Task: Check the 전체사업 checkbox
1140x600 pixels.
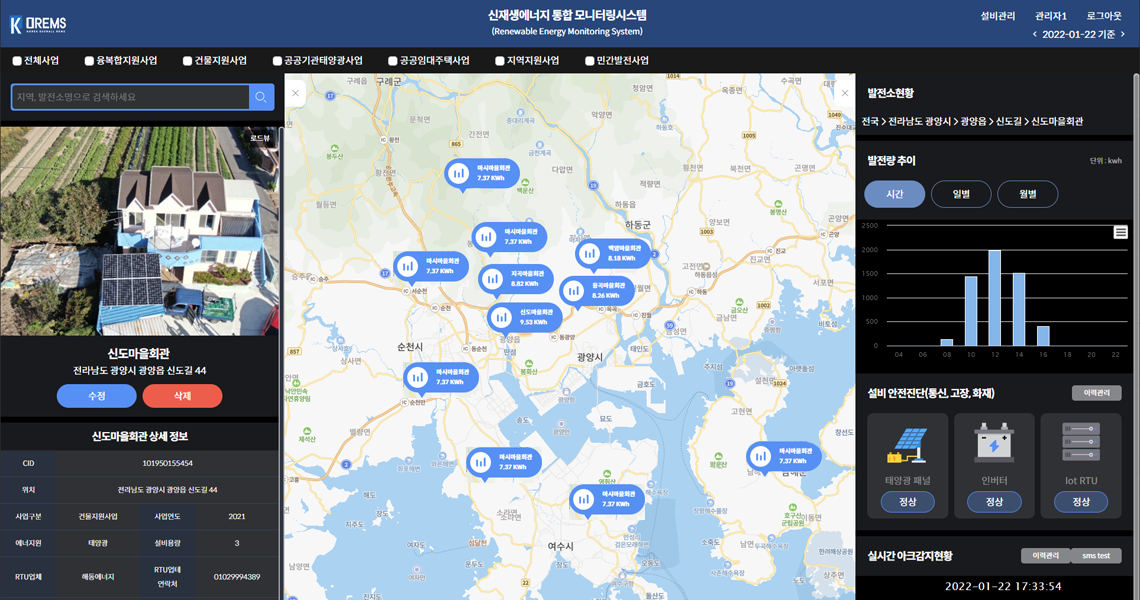Action: (17, 61)
